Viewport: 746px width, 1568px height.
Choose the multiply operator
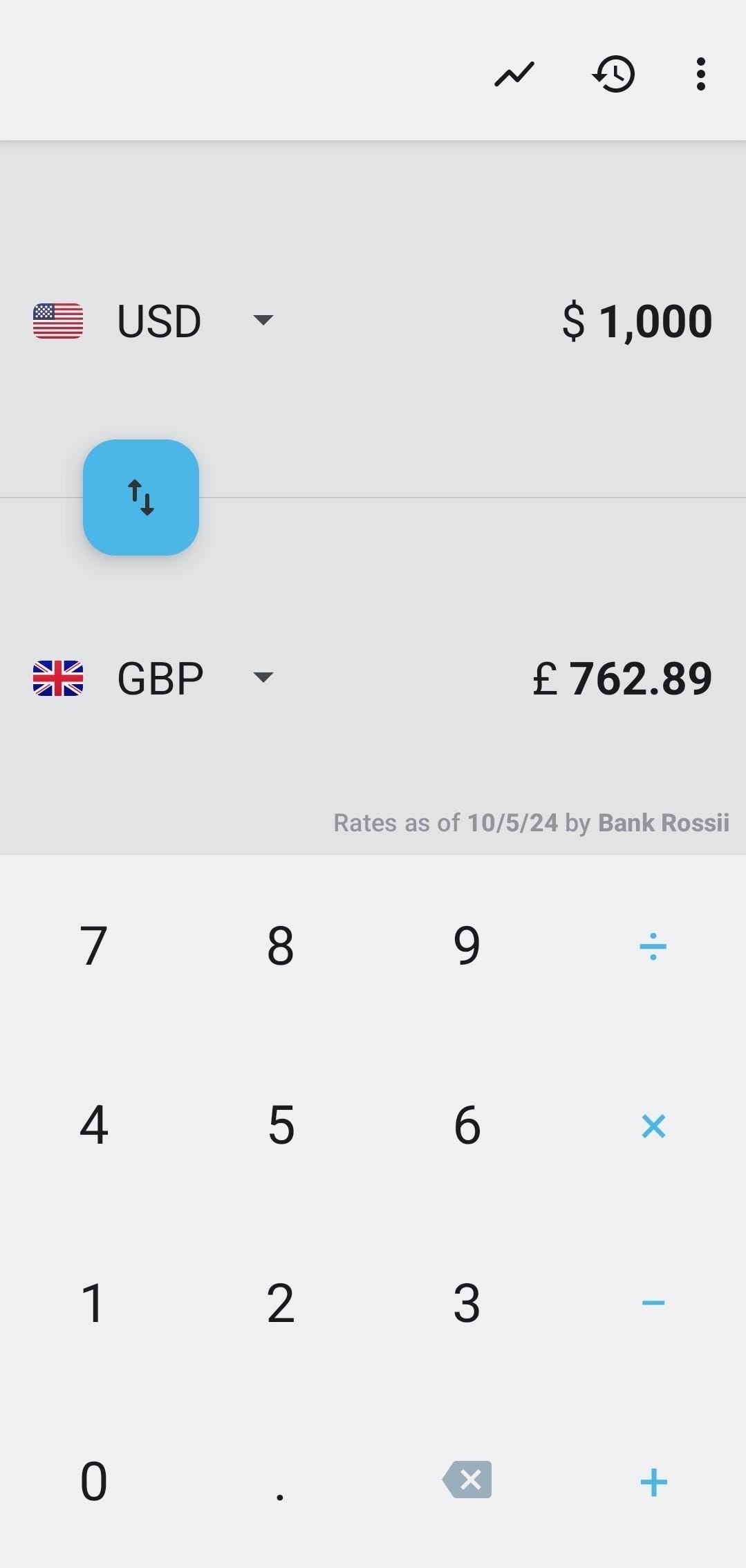click(653, 1125)
